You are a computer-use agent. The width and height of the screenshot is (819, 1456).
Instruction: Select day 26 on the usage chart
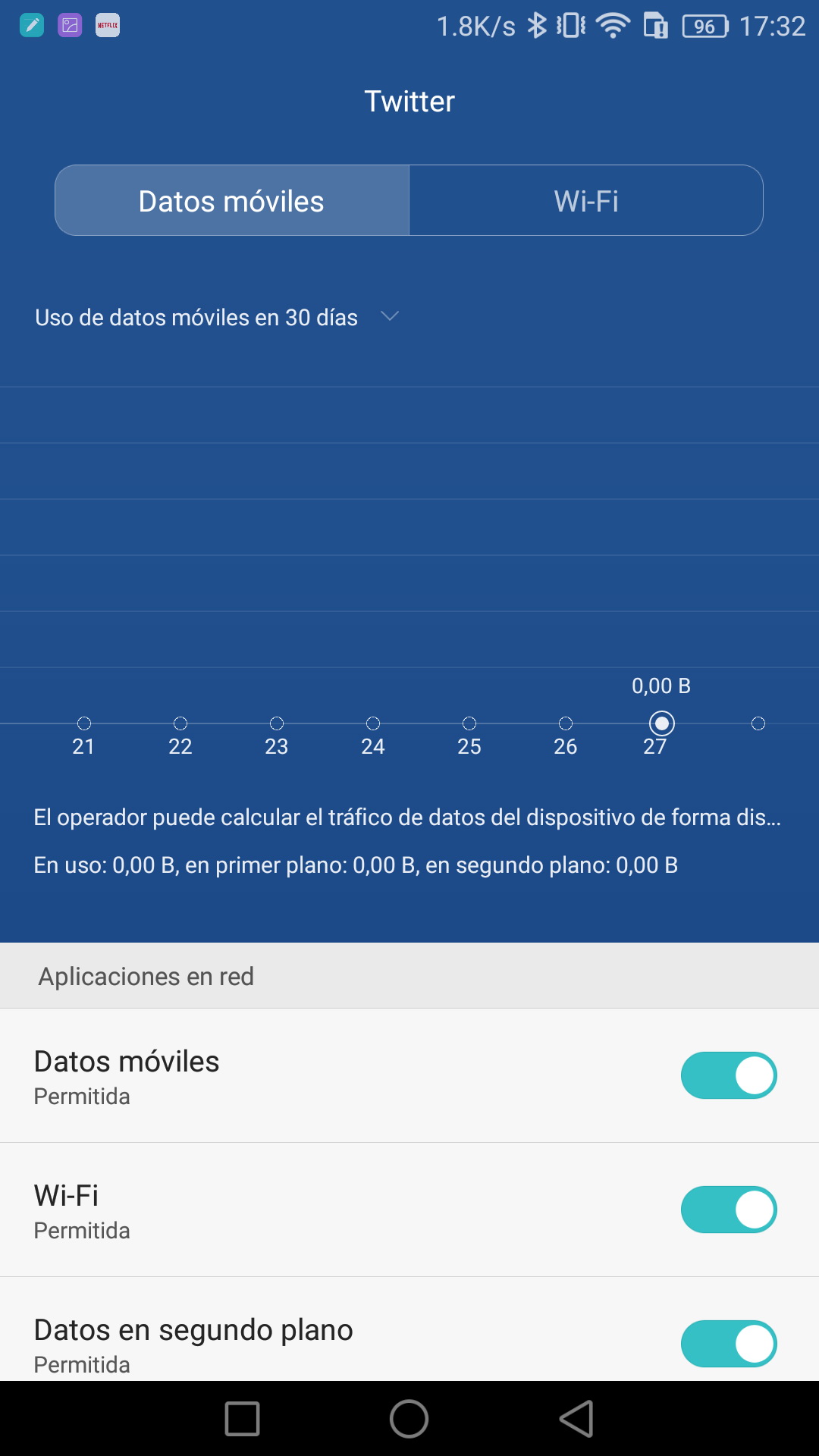pyautogui.click(x=566, y=724)
